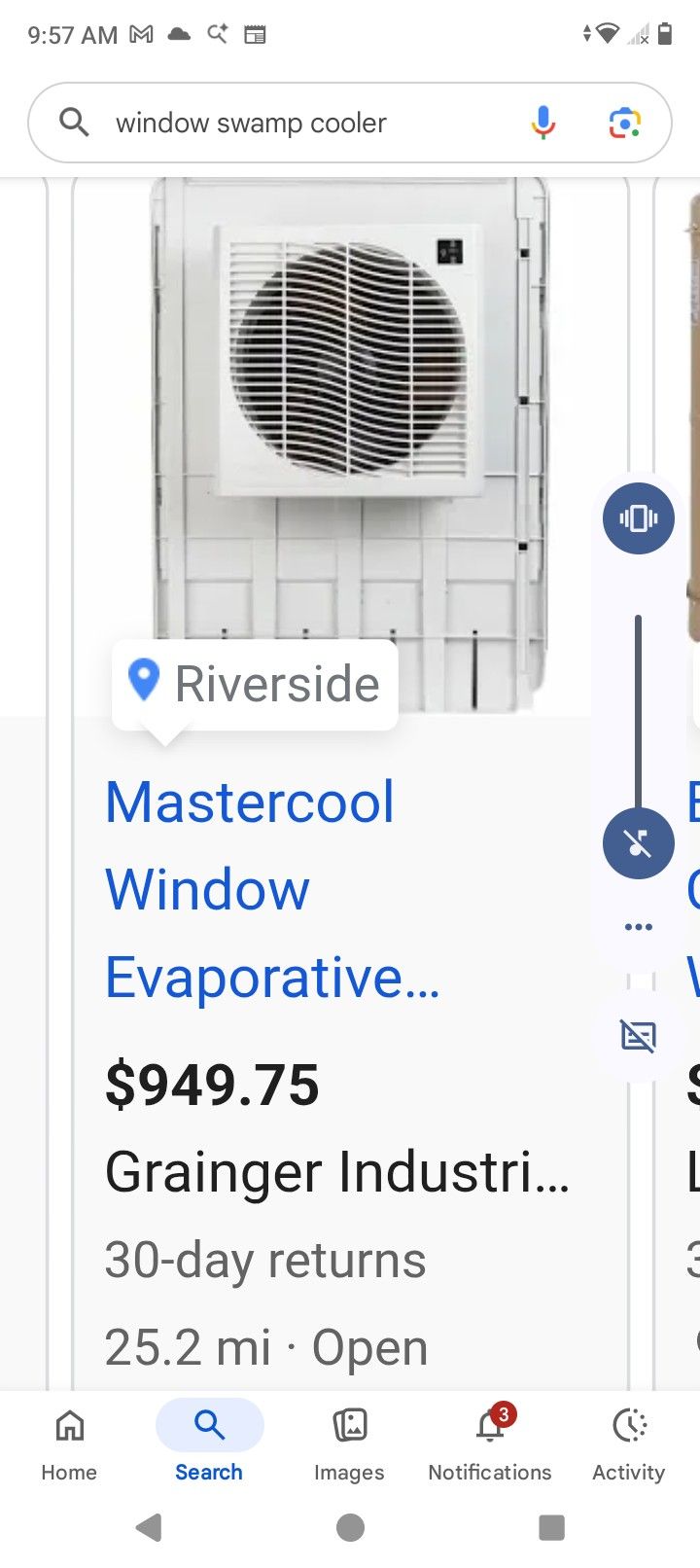The image size is (700, 1568).
Task: Unmute the media volume
Action: 638,843
